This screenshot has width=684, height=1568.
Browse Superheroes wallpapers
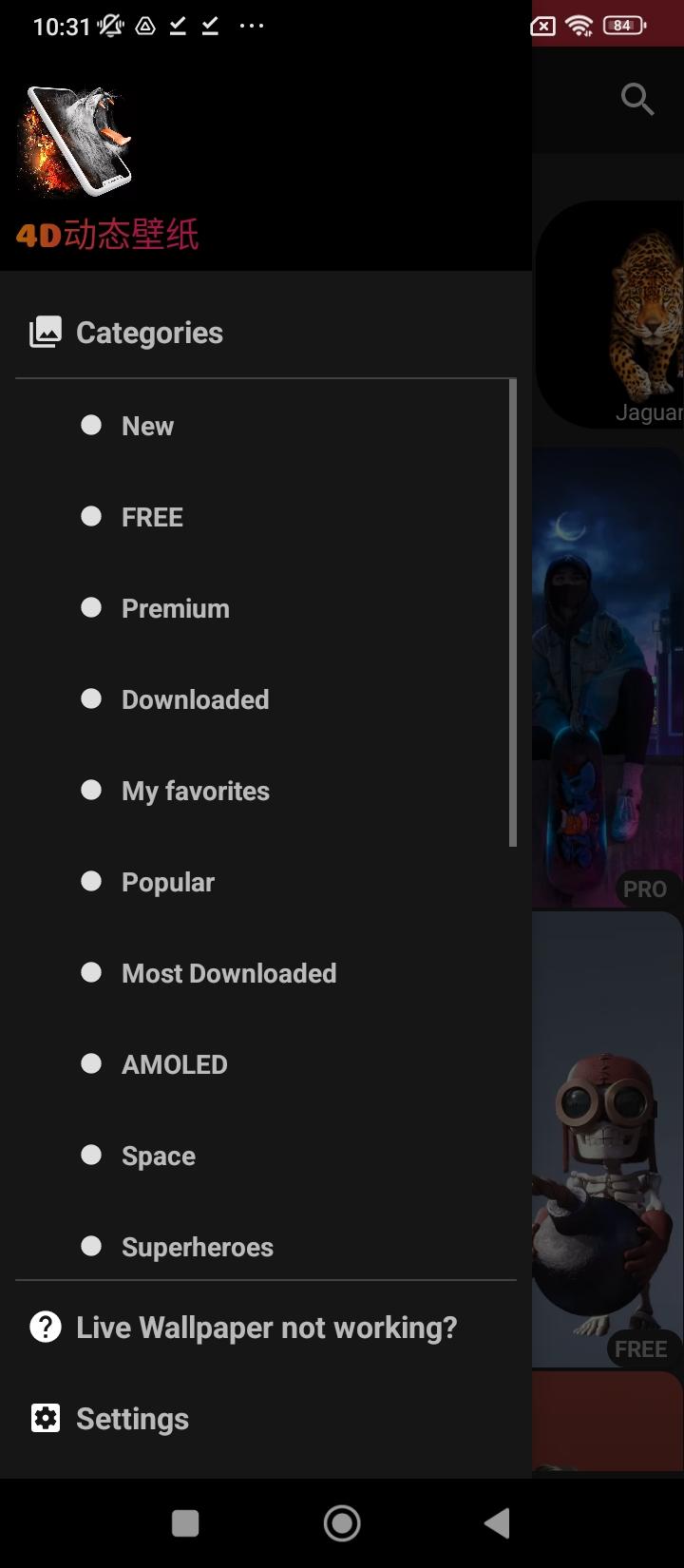coord(197,1247)
